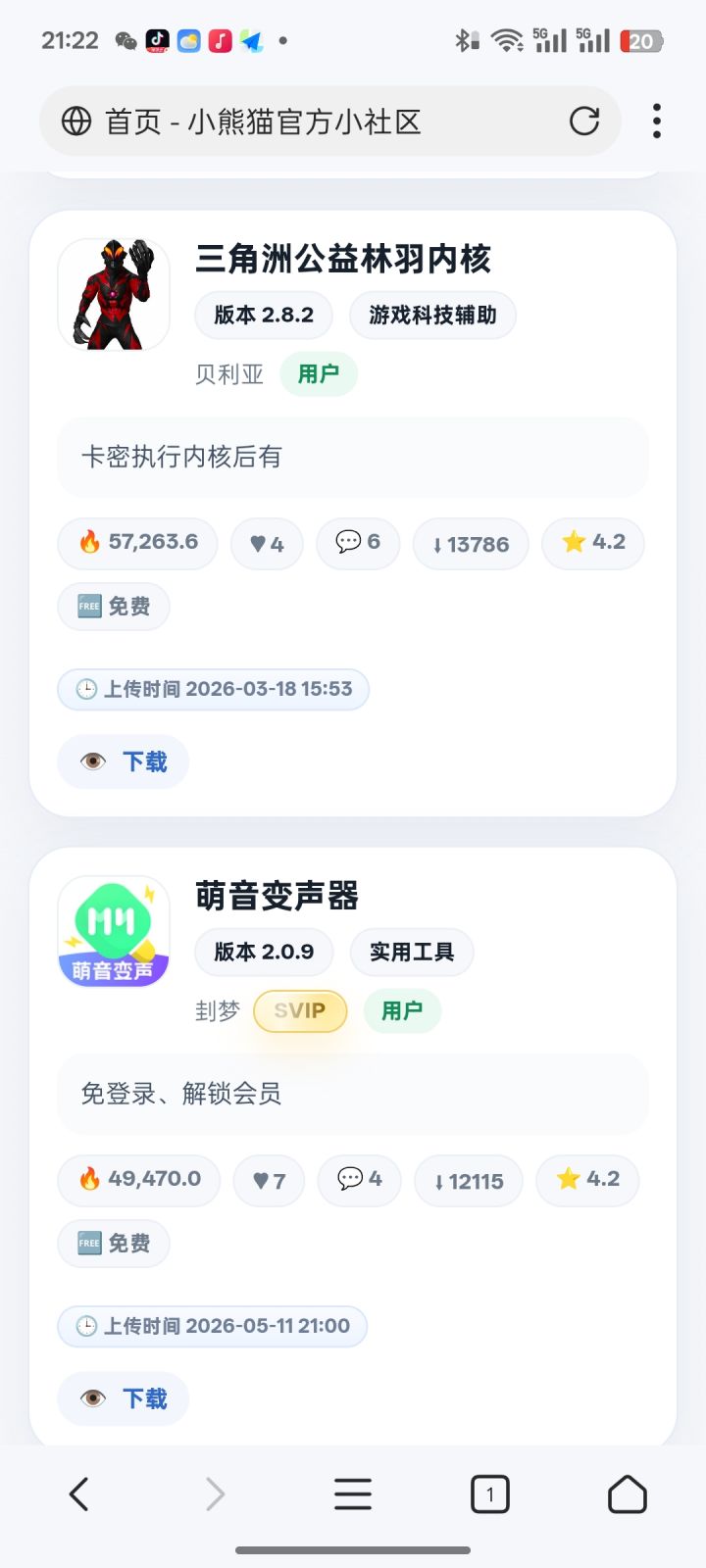
Task: Open the browser bottom menu button
Action: point(353,1494)
